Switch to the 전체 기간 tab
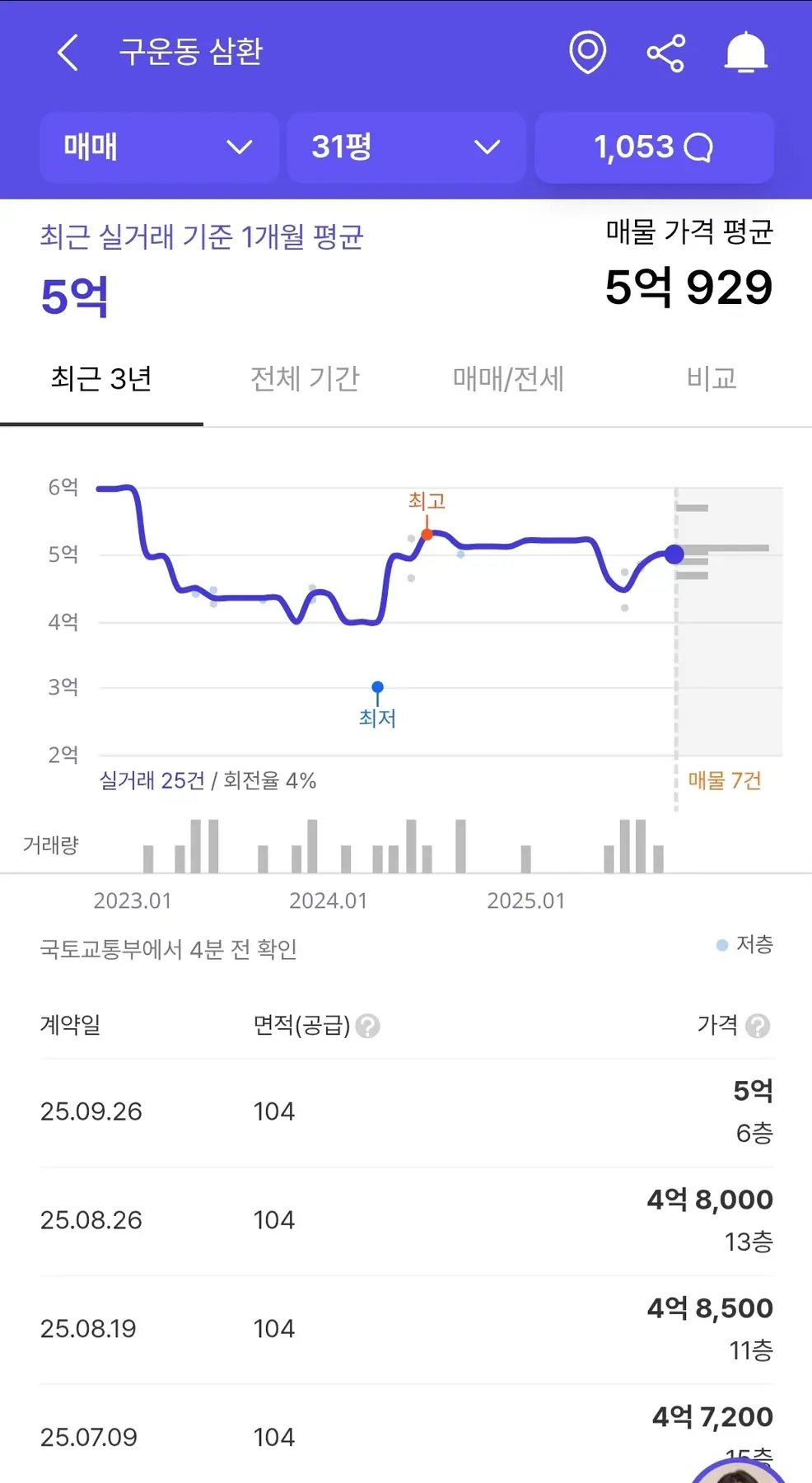This screenshot has width=812, height=1483. pyautogui.click(x=305, y=379)
